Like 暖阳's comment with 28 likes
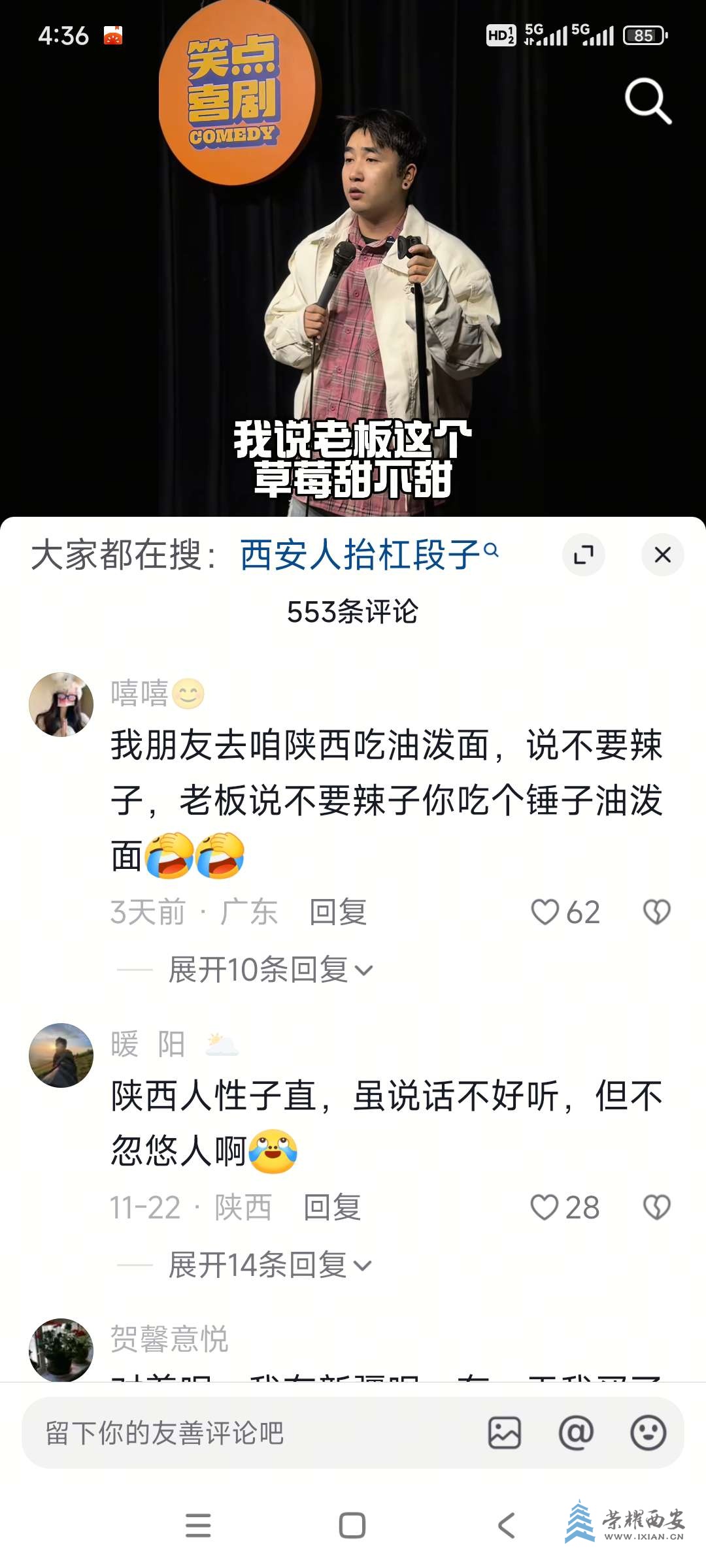Screen dimensions: 706x1568 pyautogui.click(x=544, y=1207)
